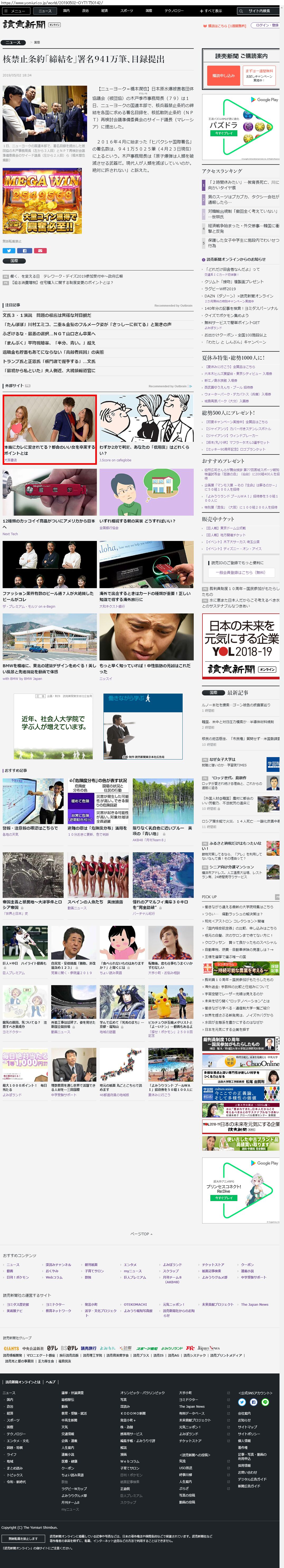Tap the ログイン・登録 button
The image size is (284, 1568).
(x=266, y=26)
